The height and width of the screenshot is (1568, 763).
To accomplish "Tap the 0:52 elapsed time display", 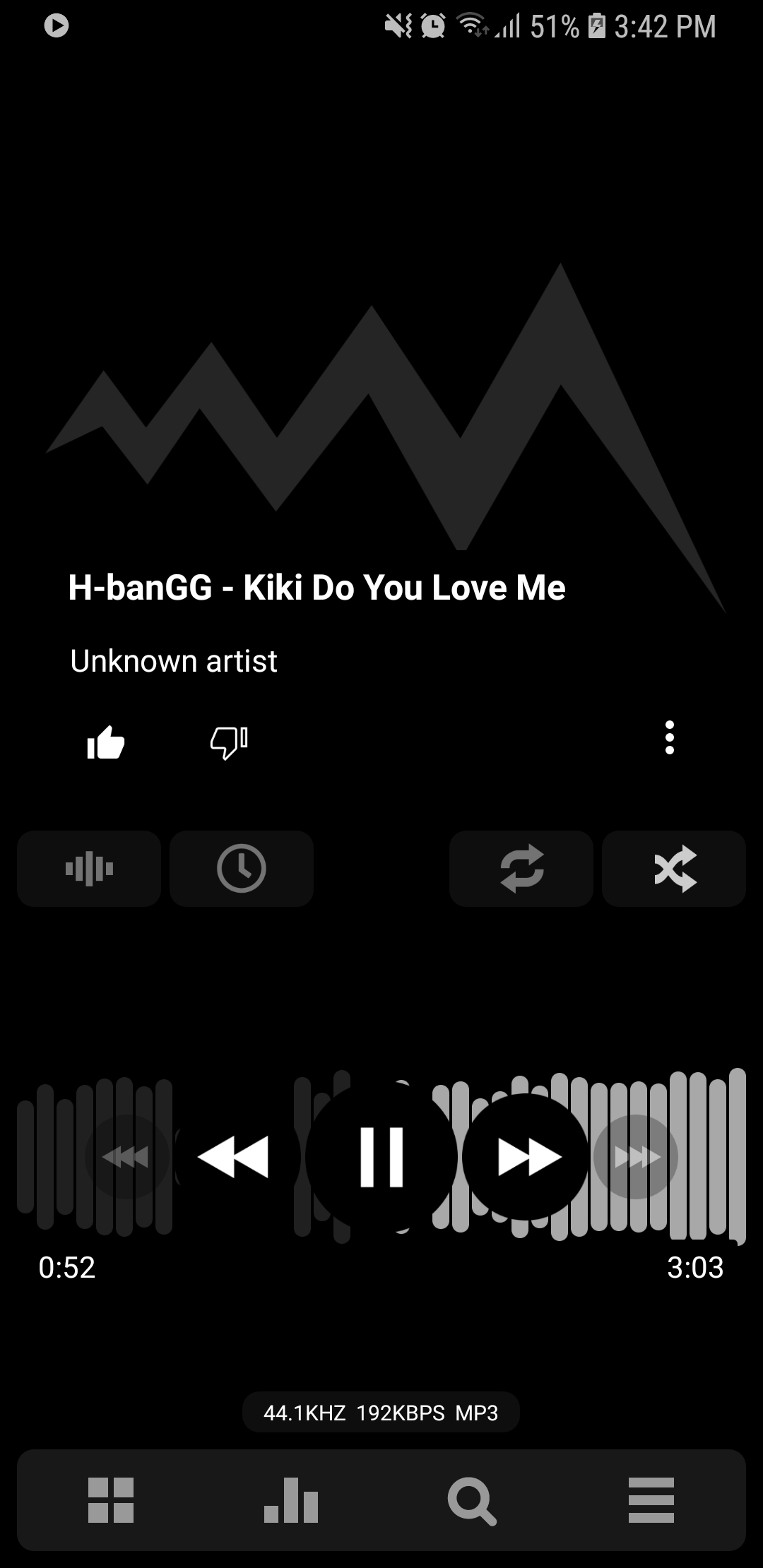I will coord(67,1268).
